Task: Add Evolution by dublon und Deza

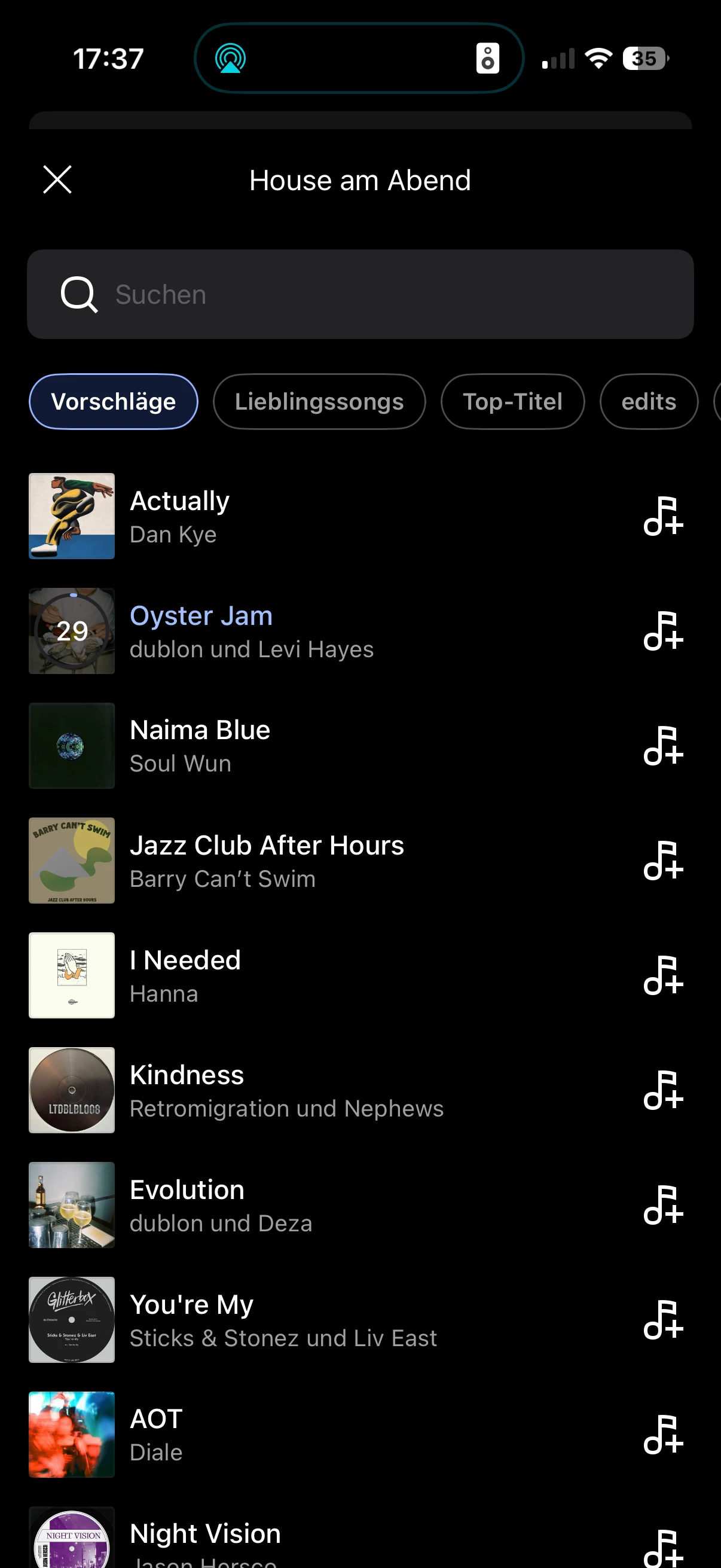Action: [x=662, y=1205]
